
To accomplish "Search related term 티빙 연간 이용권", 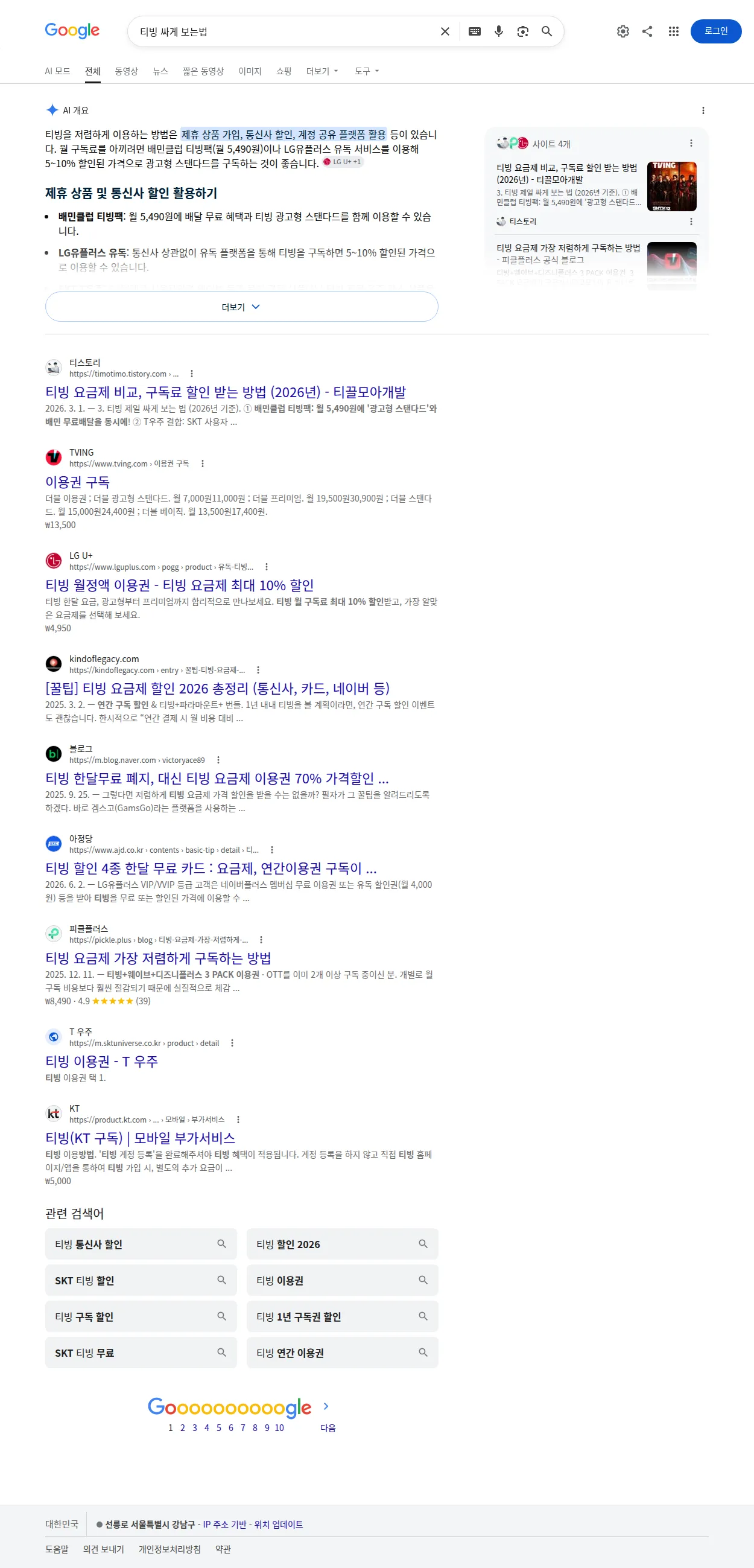I will pos(342,1353).
